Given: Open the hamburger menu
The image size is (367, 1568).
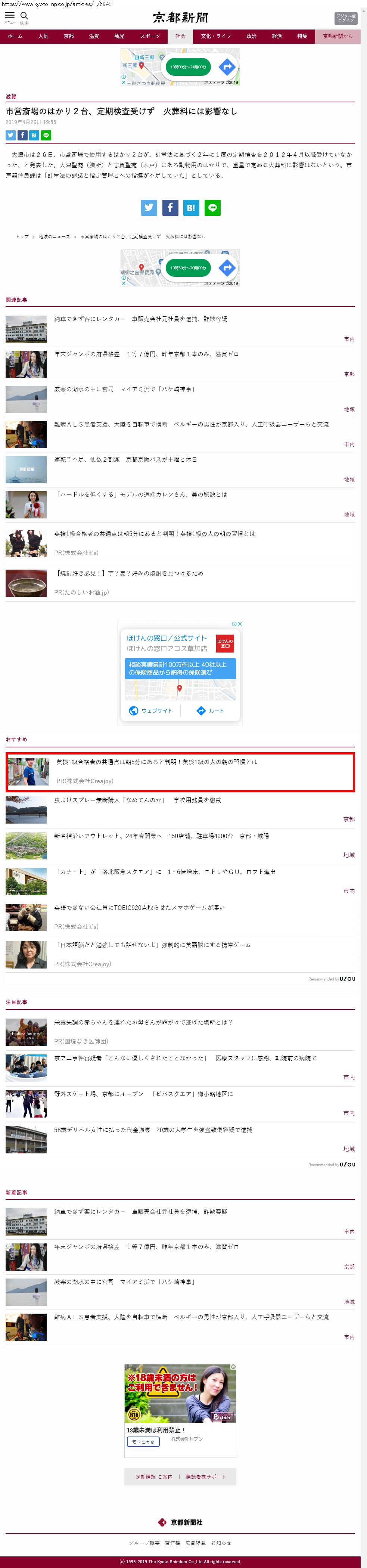Looking at the screenshot, I should click(10, 16).
